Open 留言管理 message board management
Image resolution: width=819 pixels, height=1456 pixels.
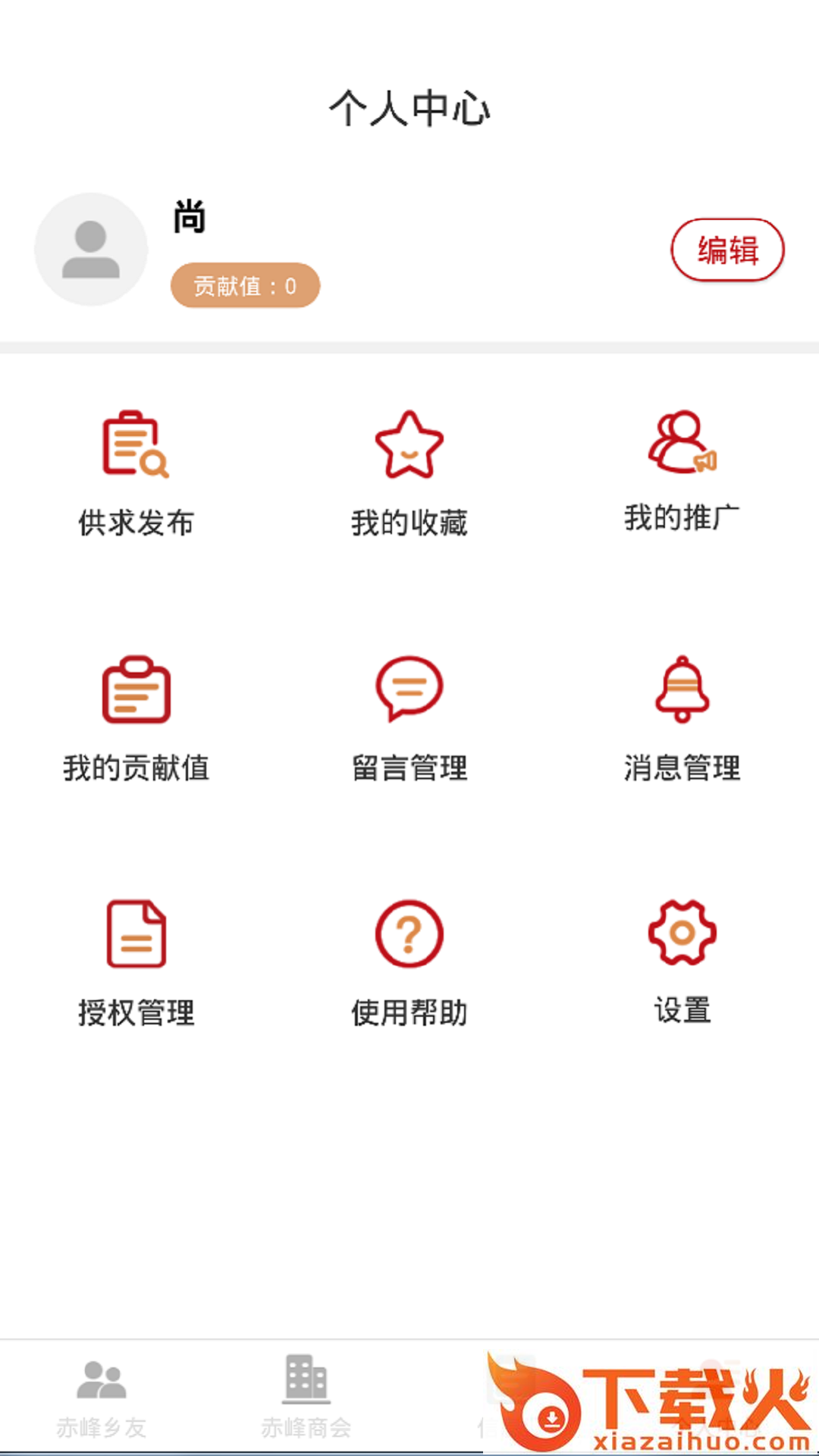[409, 717]
